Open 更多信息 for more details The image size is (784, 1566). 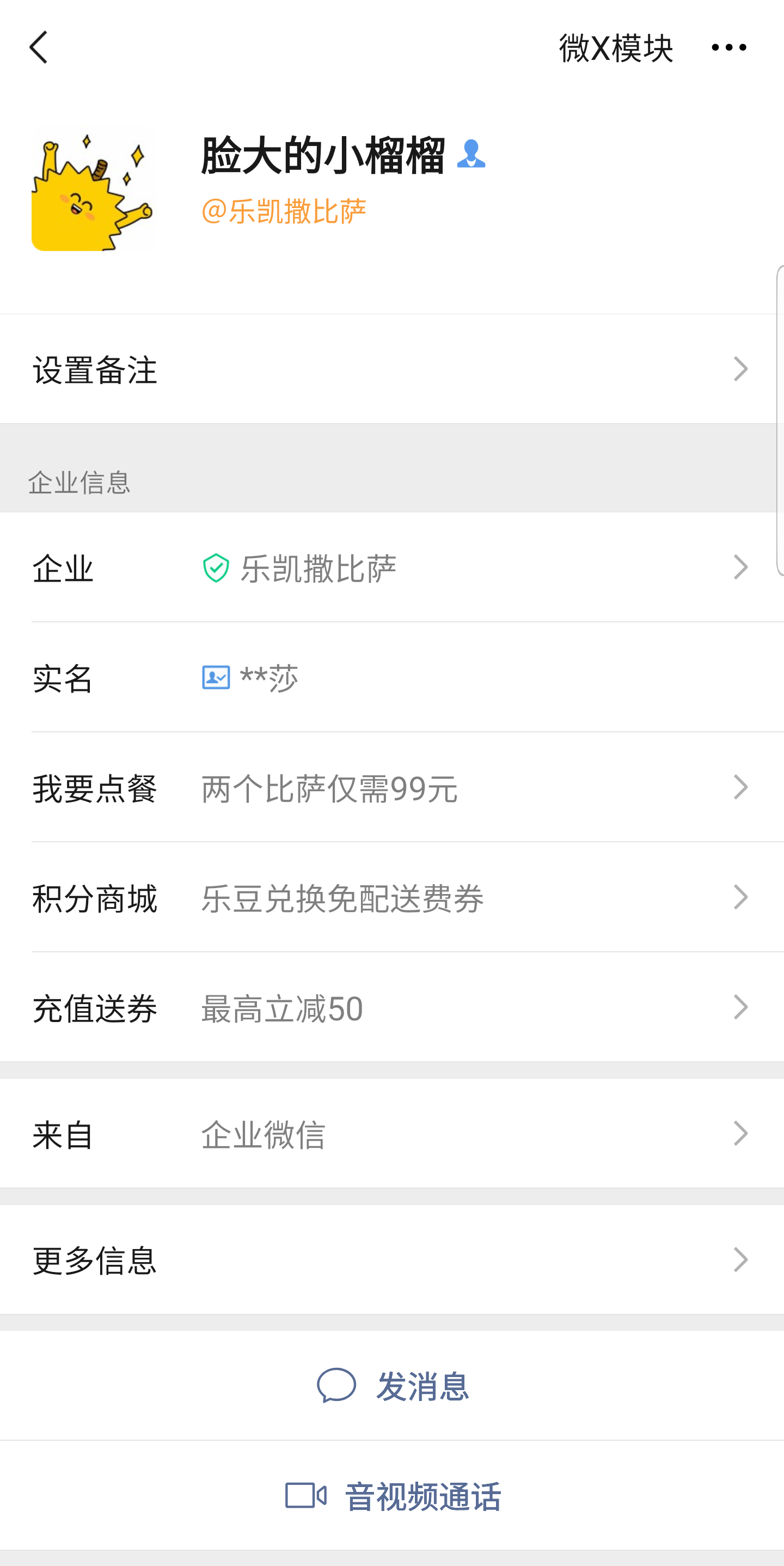tap(392, 1259)
